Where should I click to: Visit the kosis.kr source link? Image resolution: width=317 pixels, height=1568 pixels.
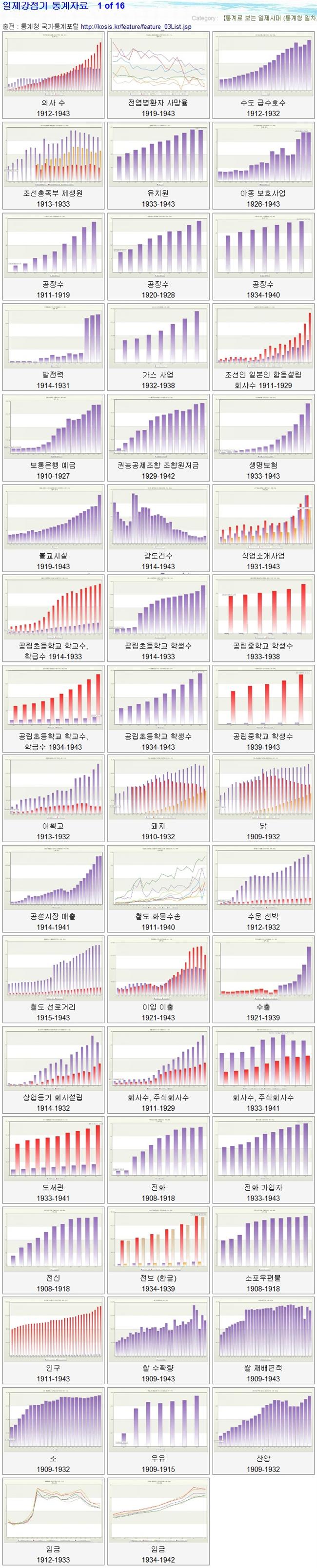tap(136, 27)
